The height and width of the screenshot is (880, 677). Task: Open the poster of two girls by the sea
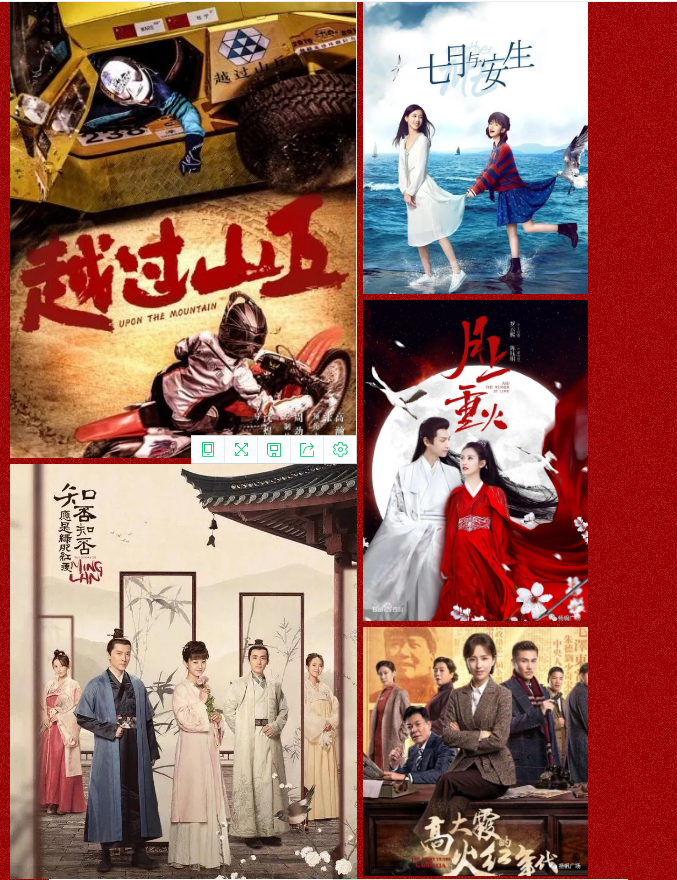click(475, 148)
